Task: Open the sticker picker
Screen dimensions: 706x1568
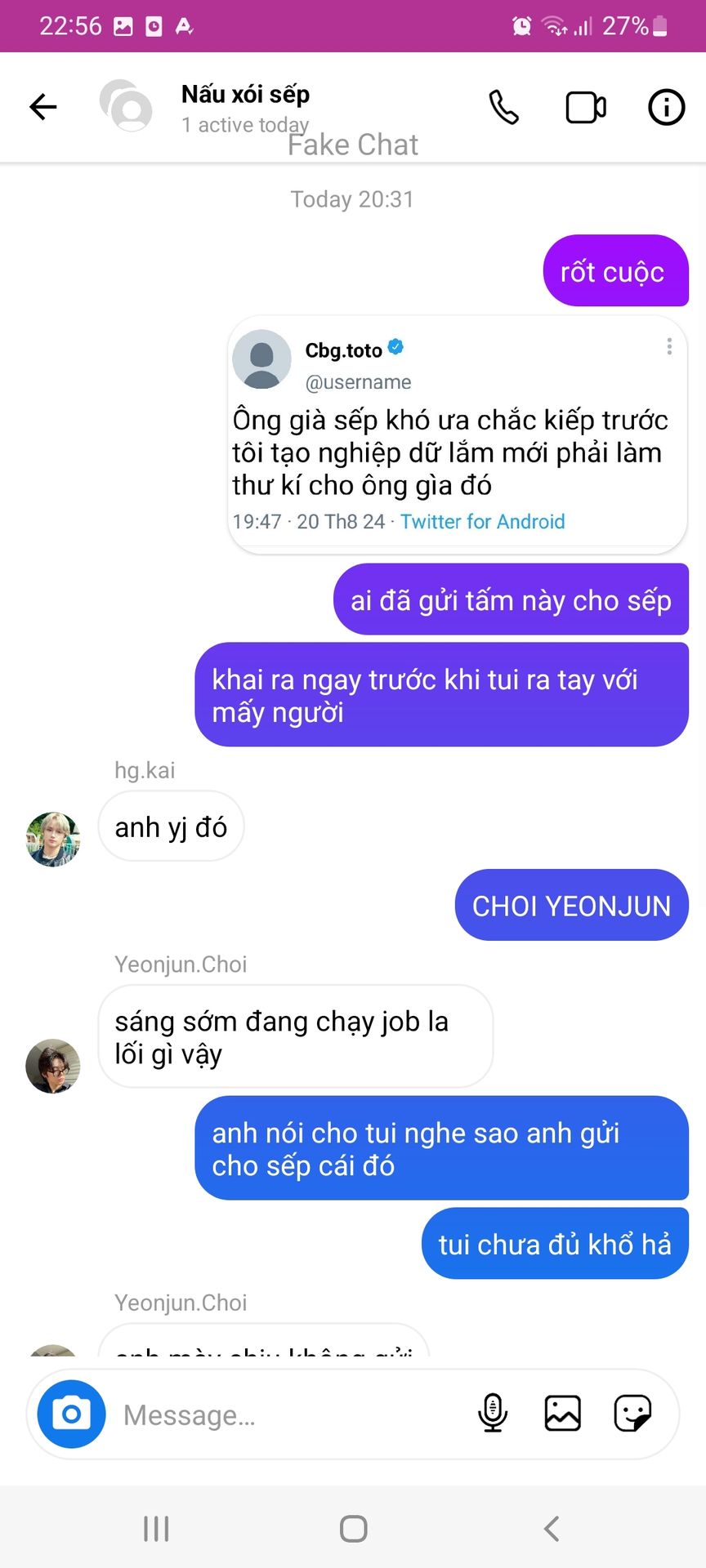Action: point(632,1414)
